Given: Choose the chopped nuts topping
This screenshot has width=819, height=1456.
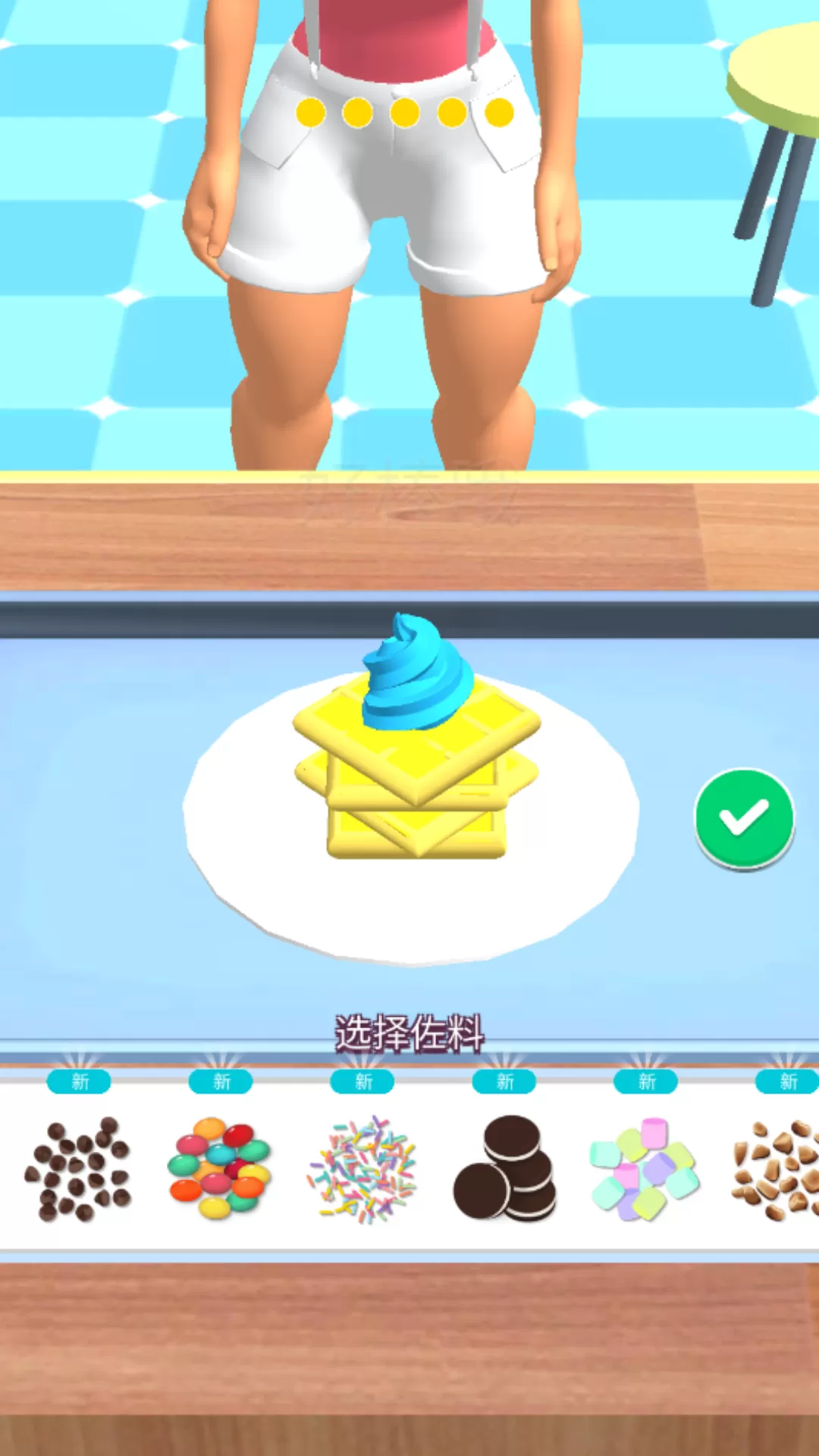Looking at the screenshot, I should click(777, 1170).
